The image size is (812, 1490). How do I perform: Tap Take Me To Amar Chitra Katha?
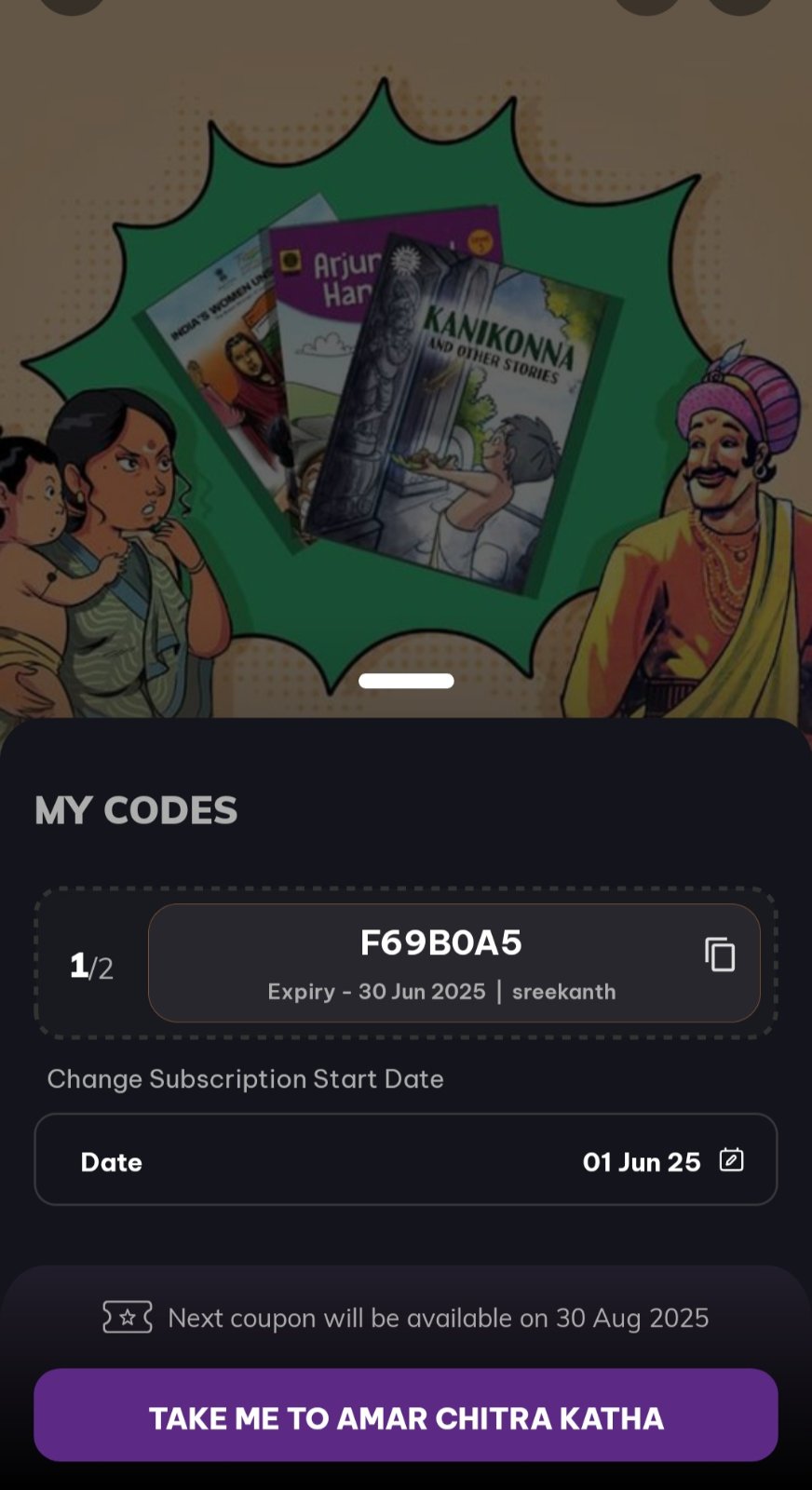point(406,1415)
